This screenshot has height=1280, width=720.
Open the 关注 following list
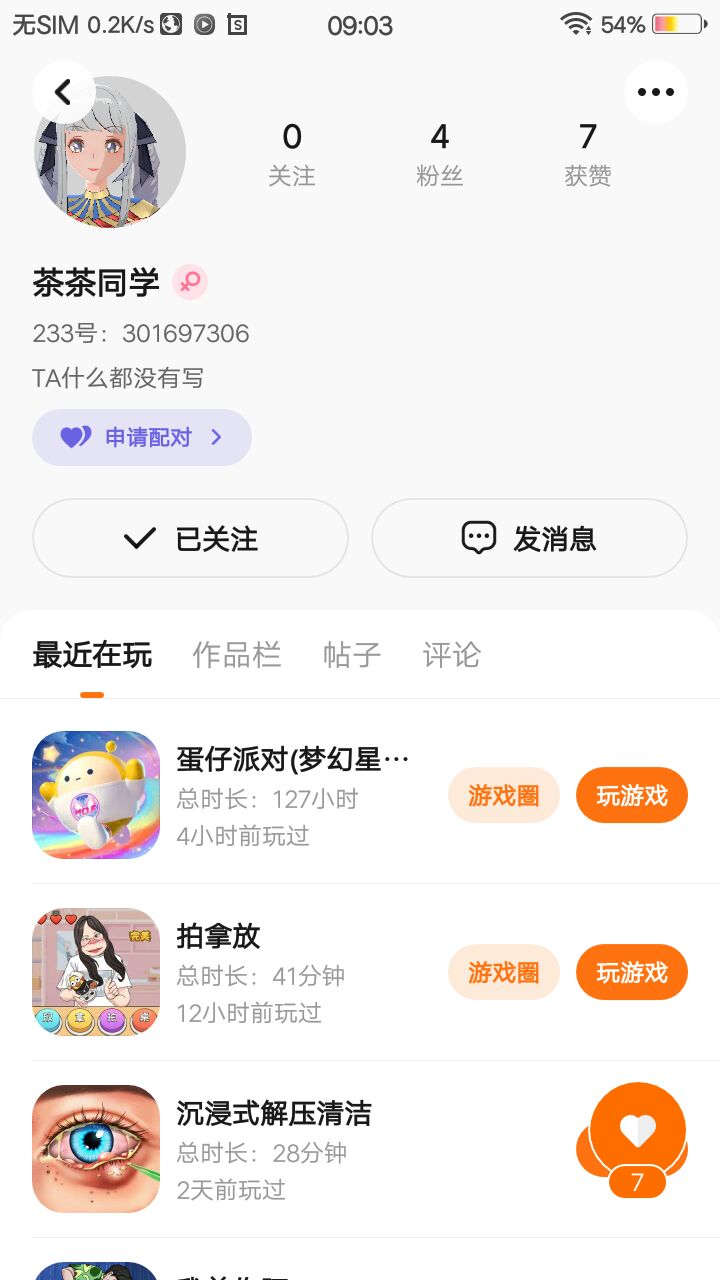tap(291, 153)
